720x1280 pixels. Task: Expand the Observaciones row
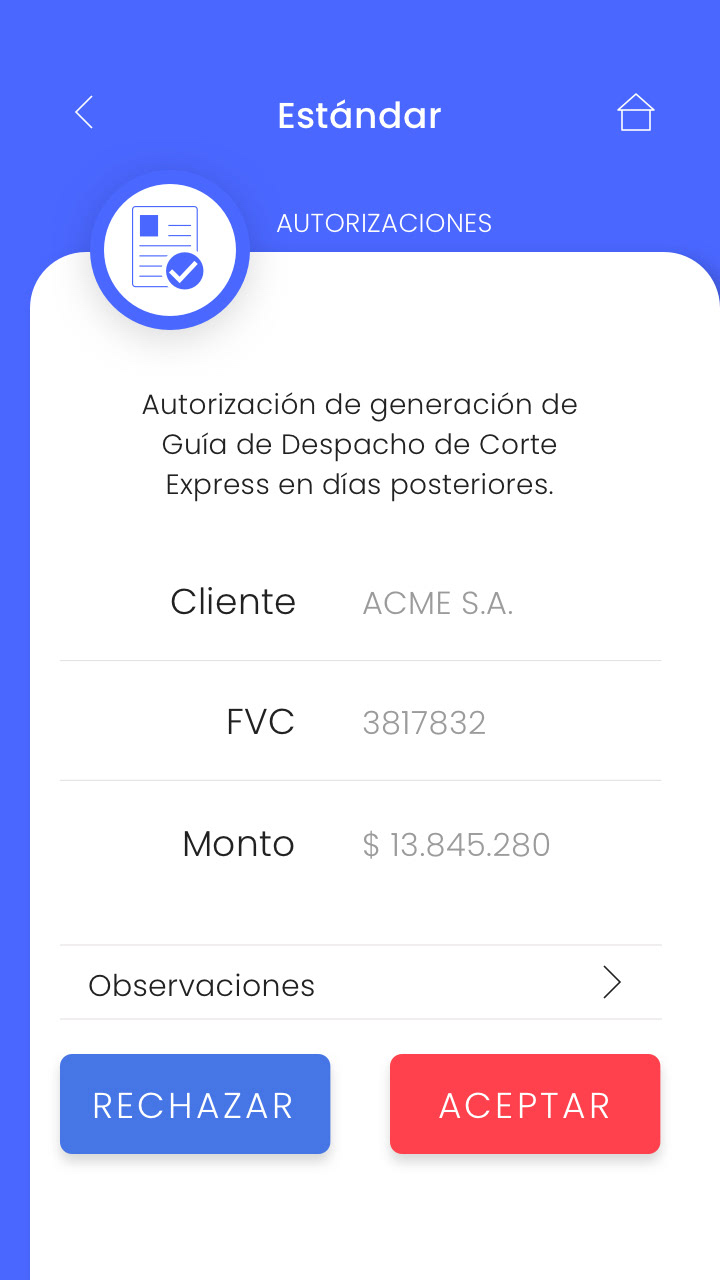(360, 983)
